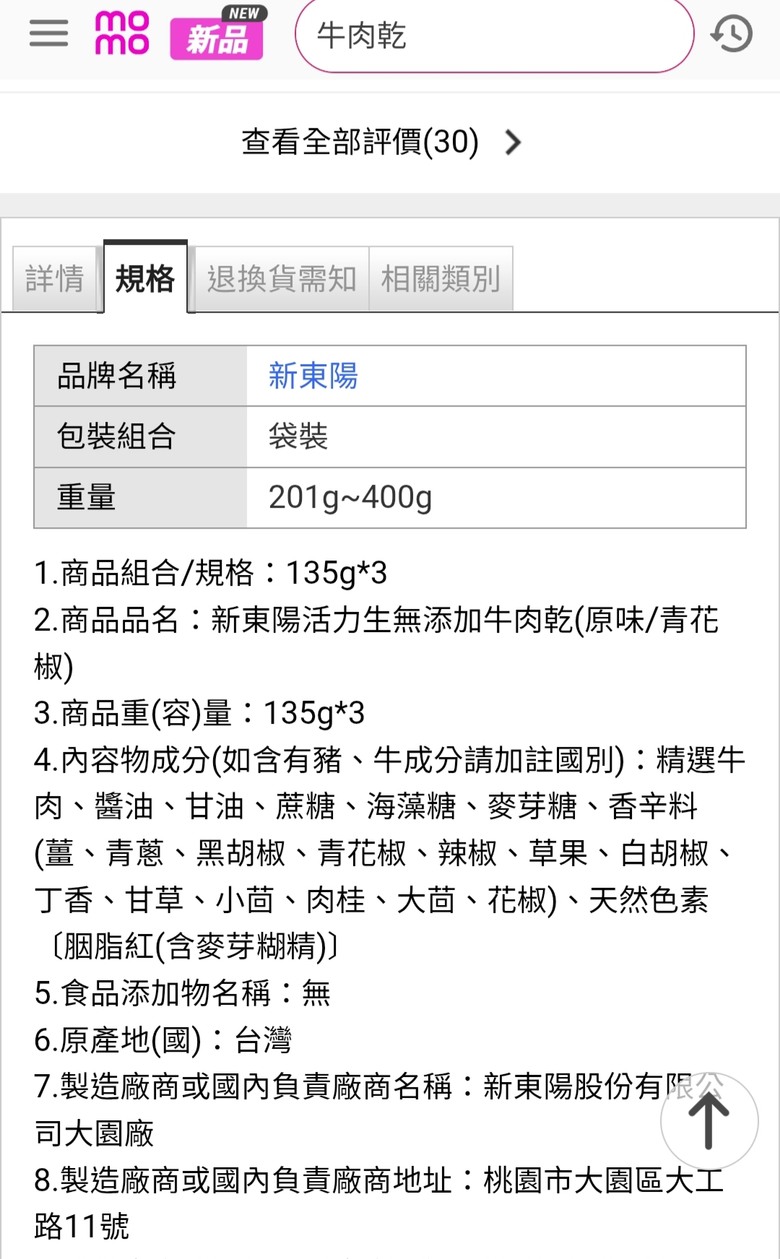The image size is (780, 1259).
Task: Switch to the 退換貨需知 tab
Action: pos(281,279)
